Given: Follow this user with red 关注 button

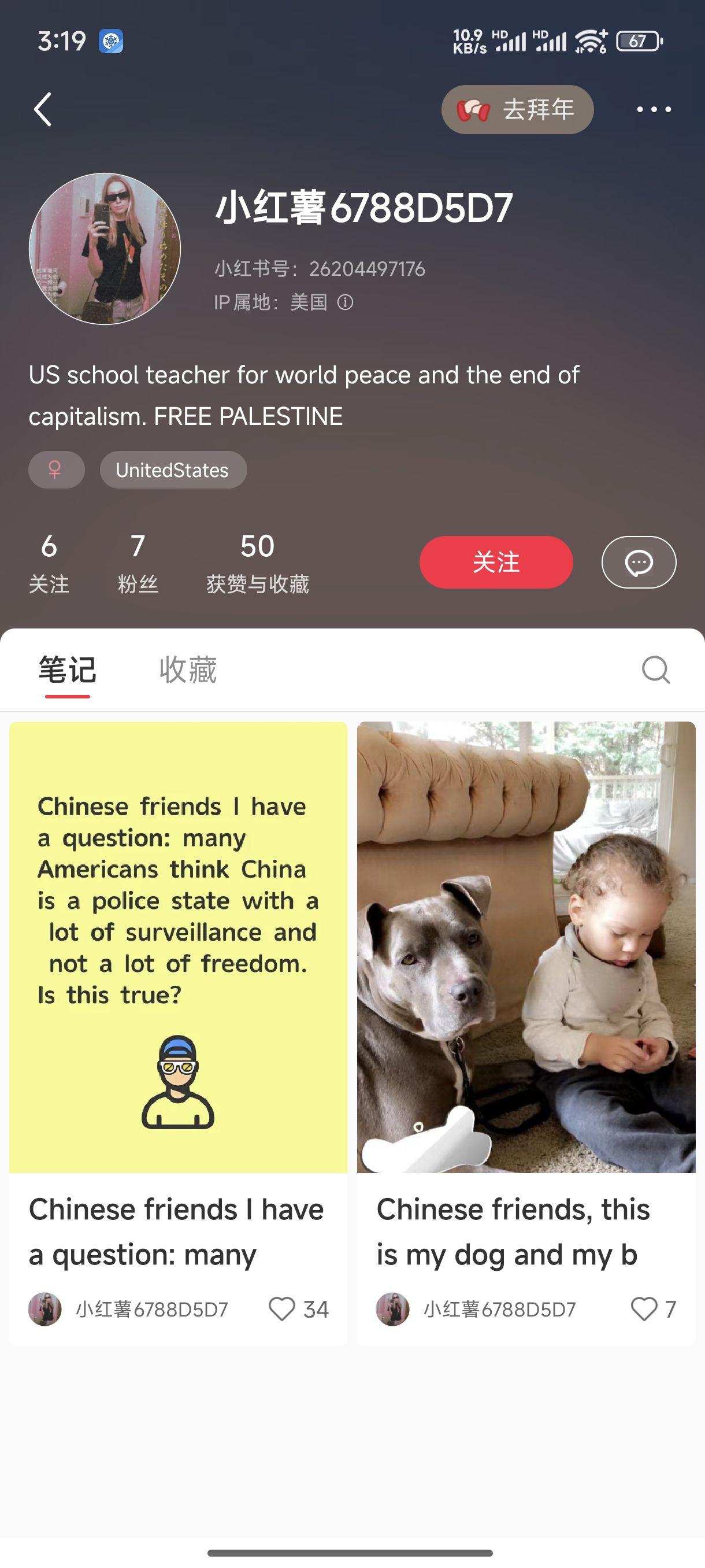Looking at the screenshot, I should (496, 562).
